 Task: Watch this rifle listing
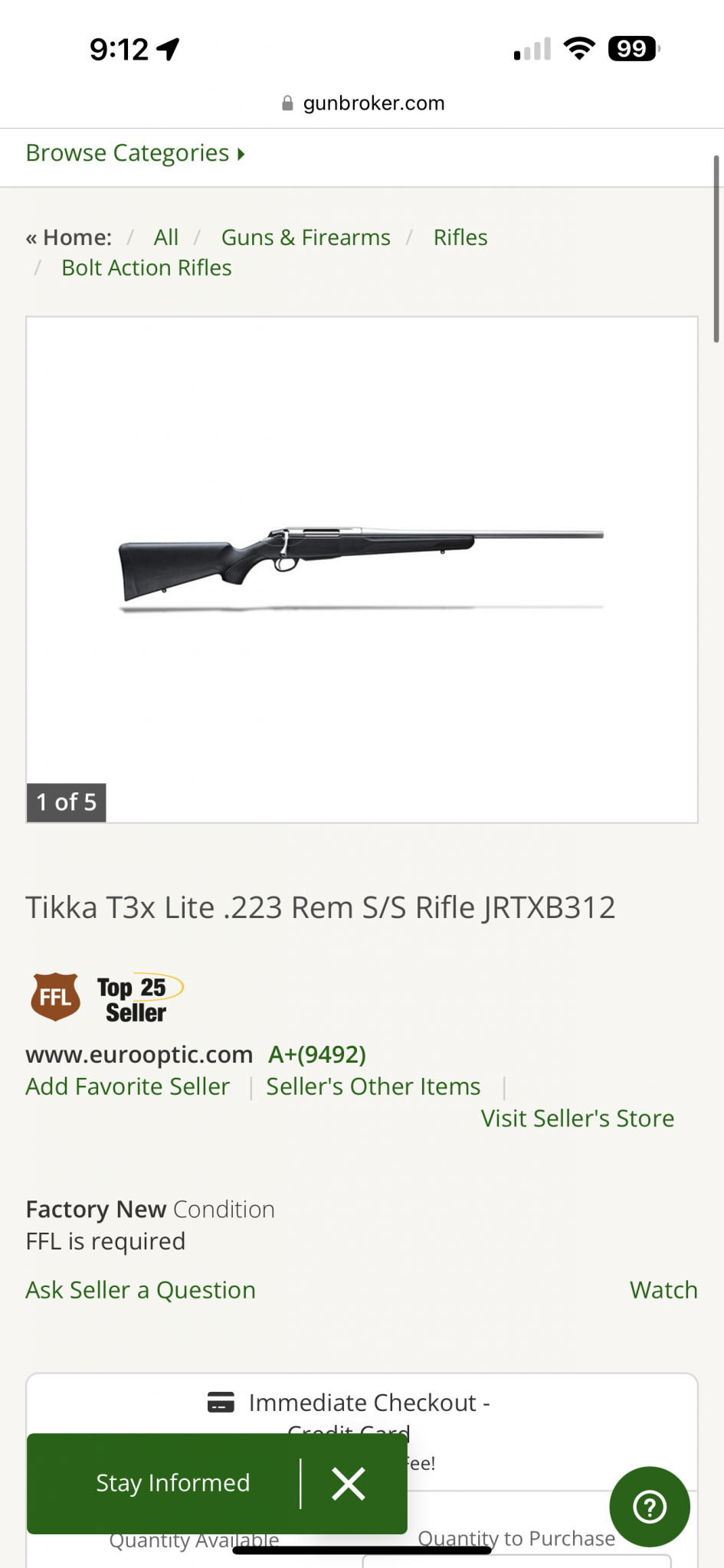pos(663,1290)
